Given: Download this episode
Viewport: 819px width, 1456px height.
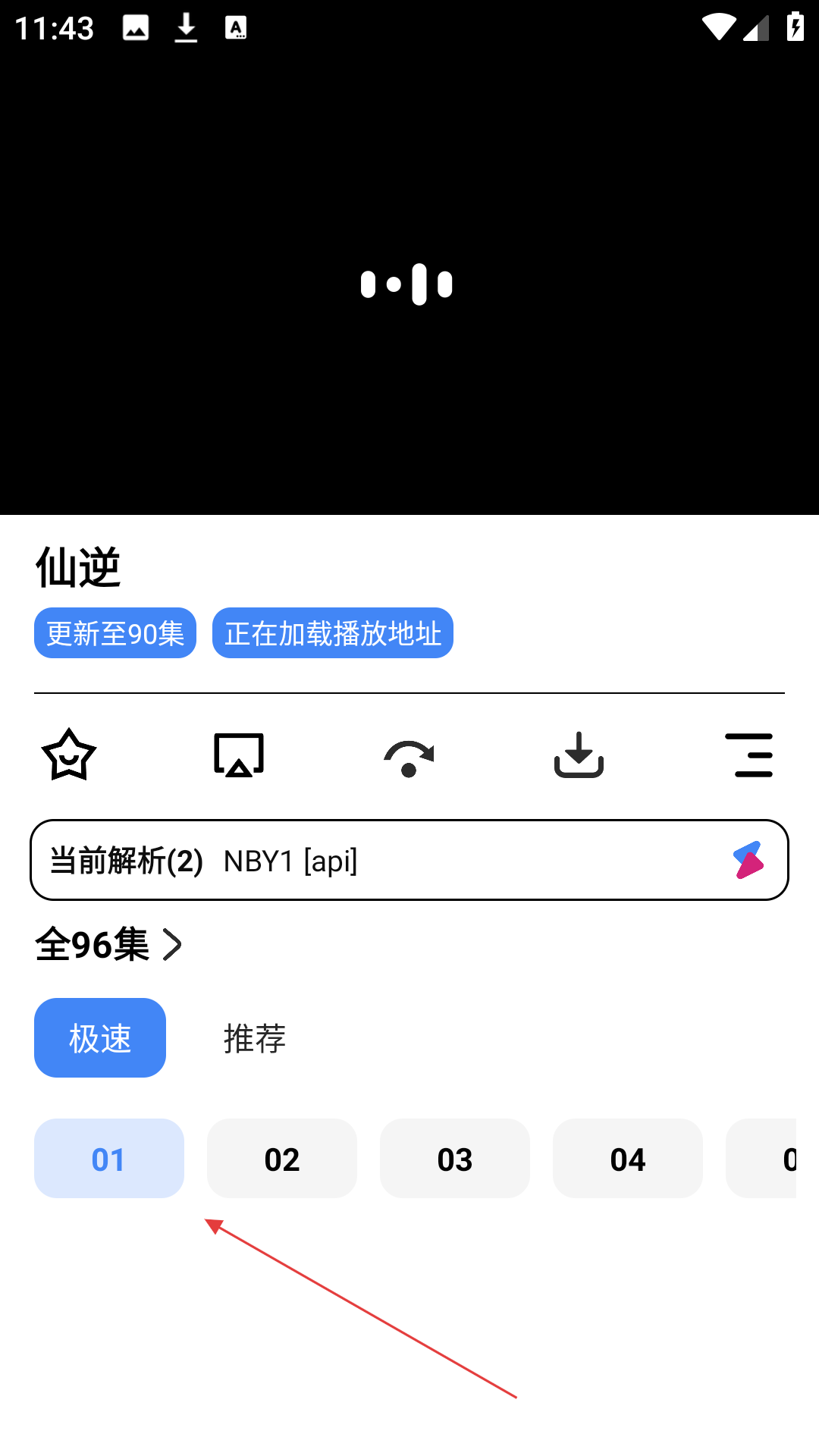Looking at the screenshot, I should (x=579, y=755).
